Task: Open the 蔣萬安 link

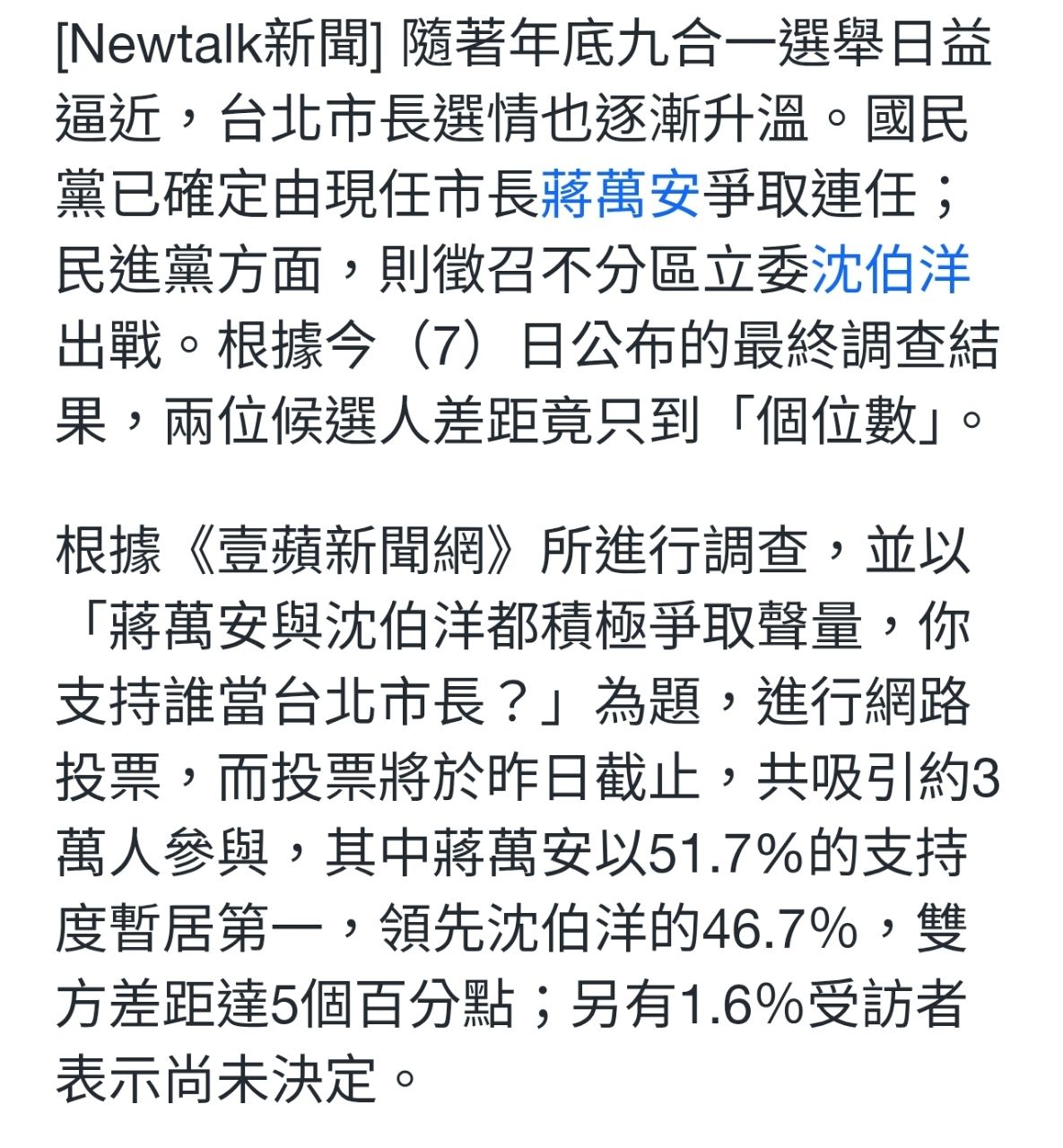Action: tap(620, 194)
